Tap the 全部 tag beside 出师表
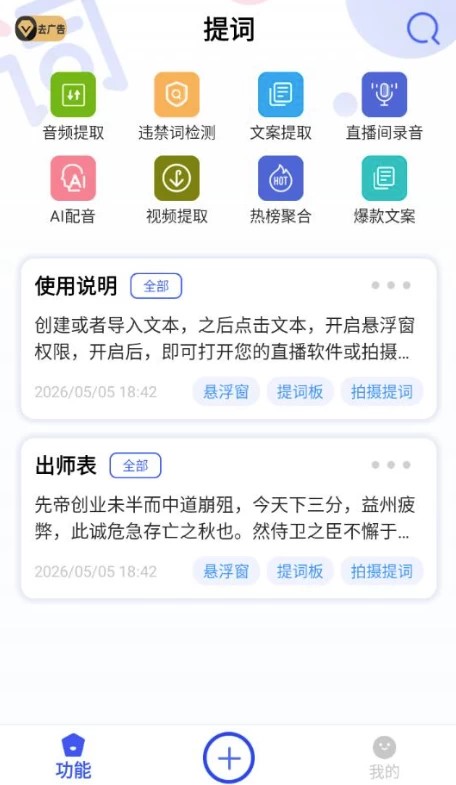 click(136, 466)
